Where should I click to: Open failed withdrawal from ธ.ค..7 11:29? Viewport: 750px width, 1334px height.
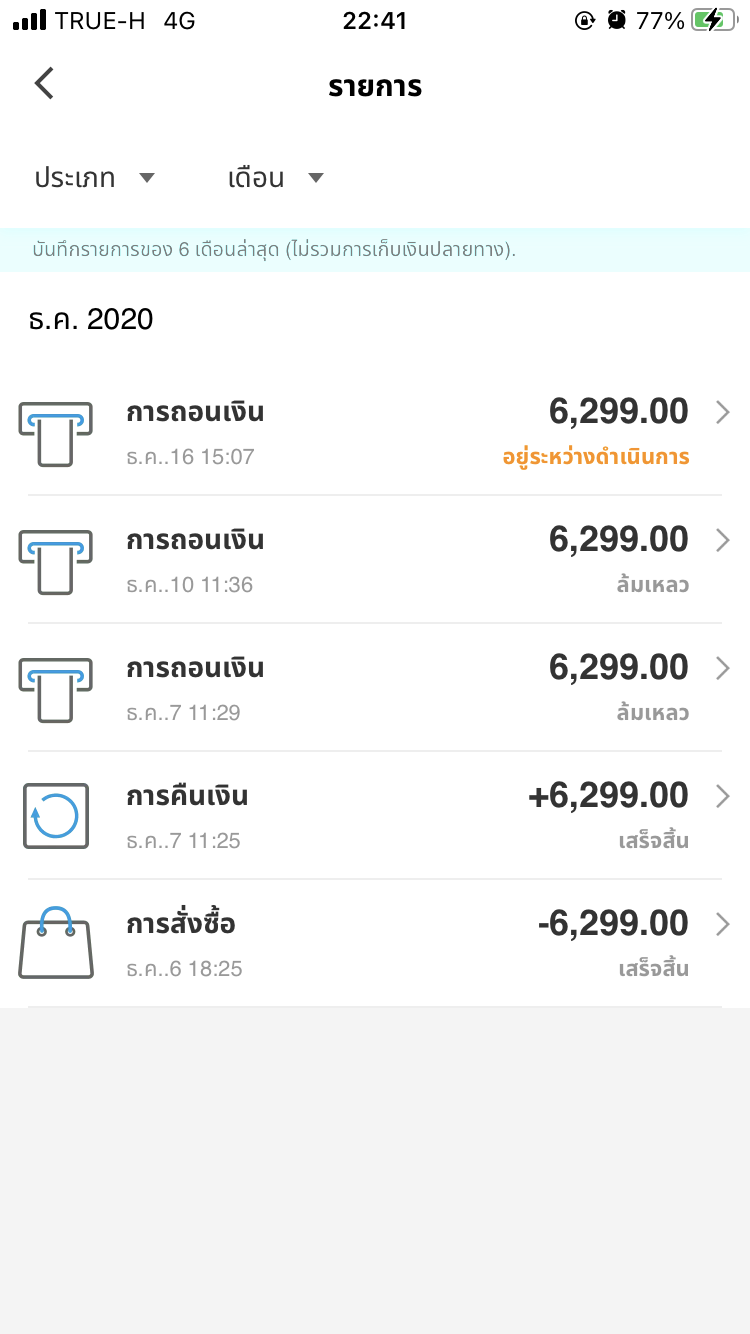point(375,687)
